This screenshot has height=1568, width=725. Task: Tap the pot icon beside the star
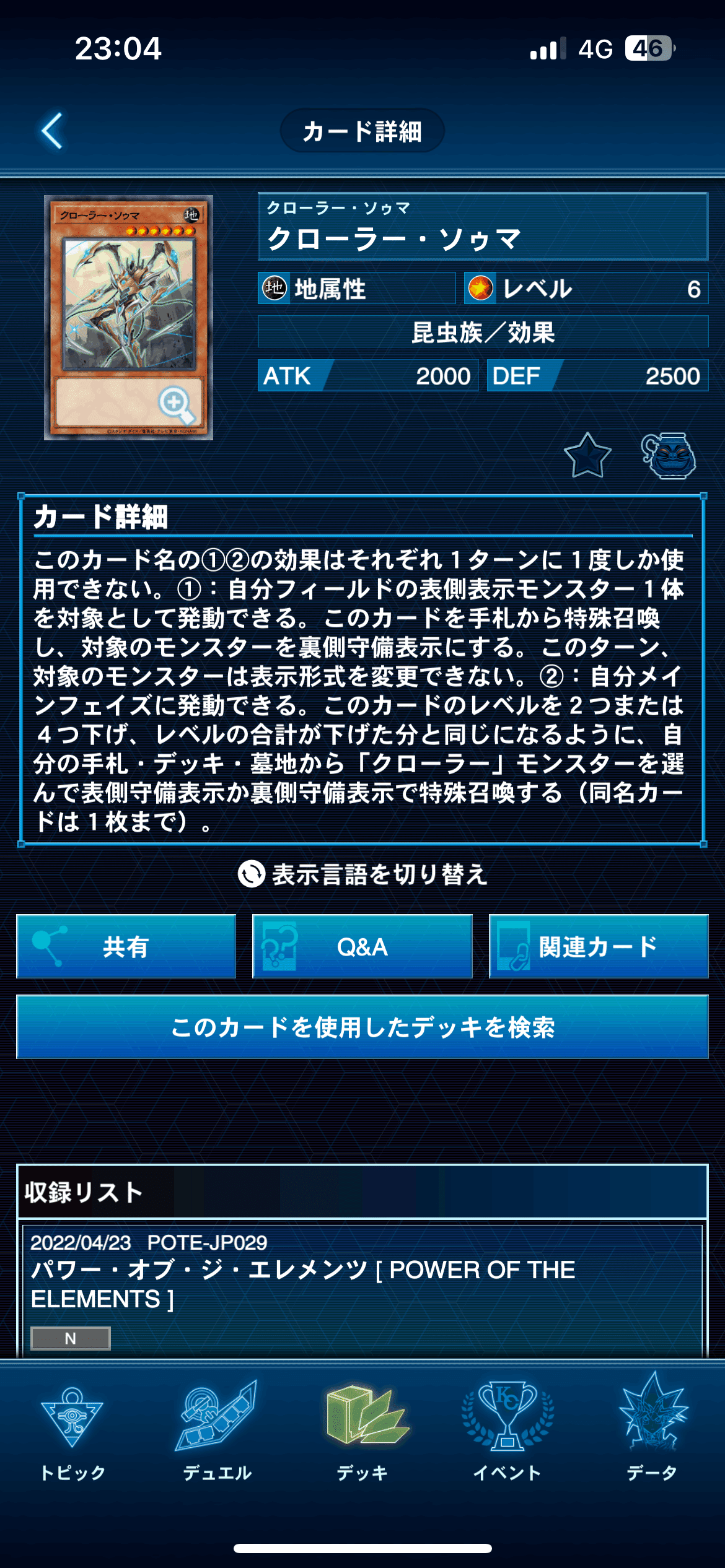pos(669,456)
